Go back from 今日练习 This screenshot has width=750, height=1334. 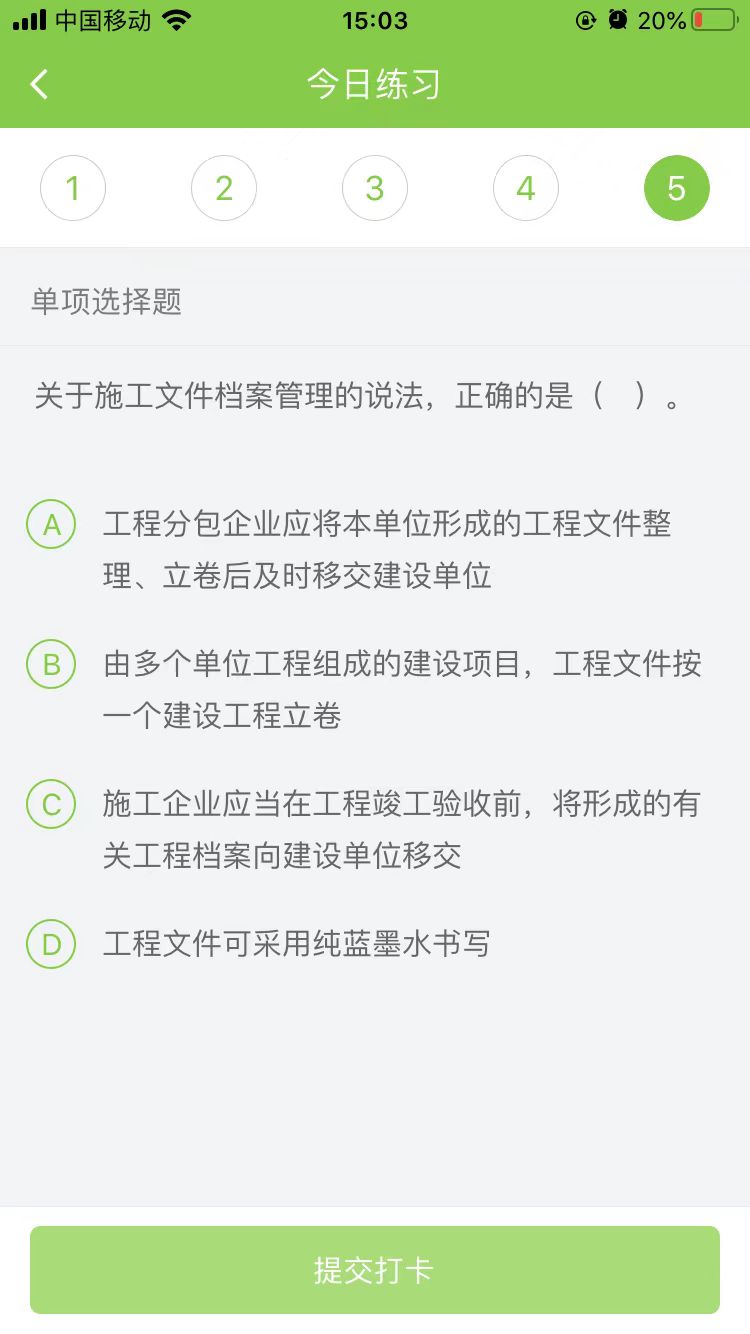pyautogui.click(x=39, y=85)
